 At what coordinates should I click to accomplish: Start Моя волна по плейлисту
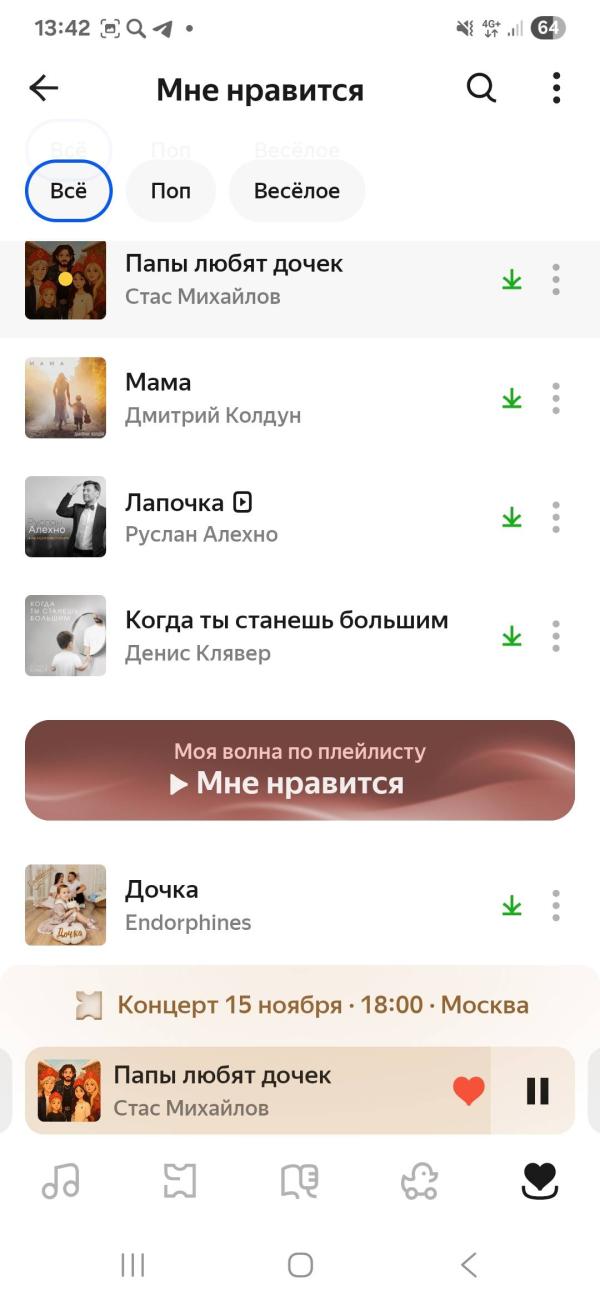click(300, 770)
